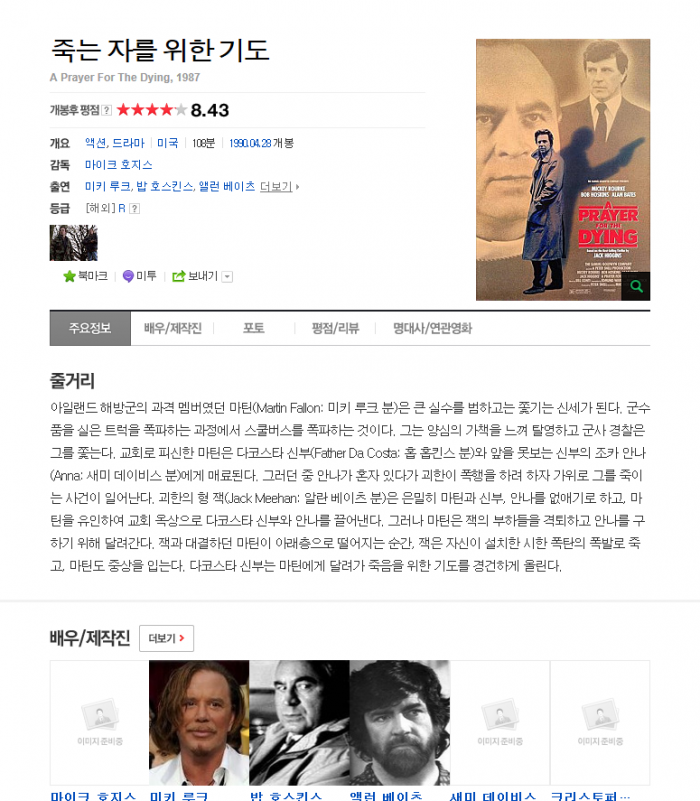The width and height of the screenshot is (700, 801).
Task: Open the 액션 genre link
Action: click(x=96, y=143)
